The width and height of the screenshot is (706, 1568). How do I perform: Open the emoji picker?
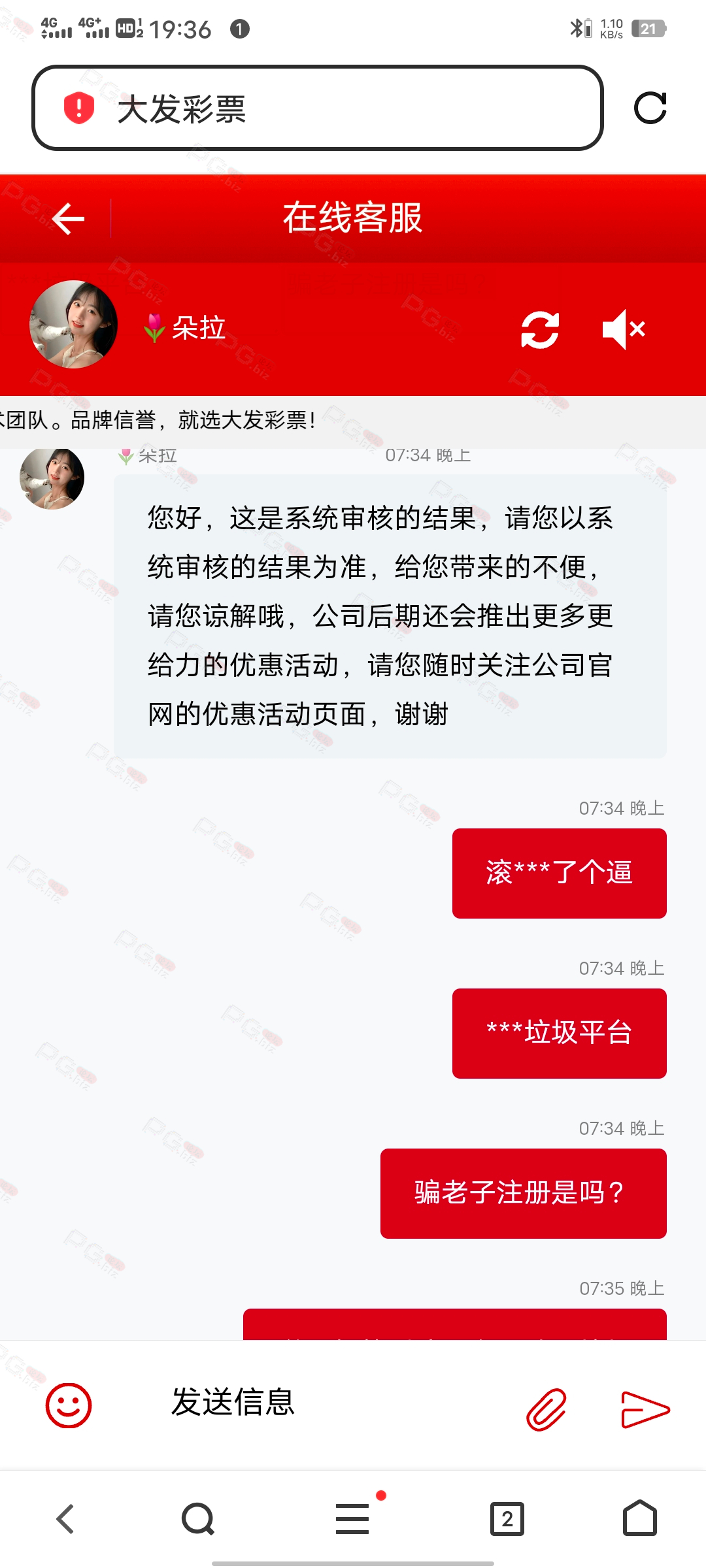click(x=68, y=1405)
